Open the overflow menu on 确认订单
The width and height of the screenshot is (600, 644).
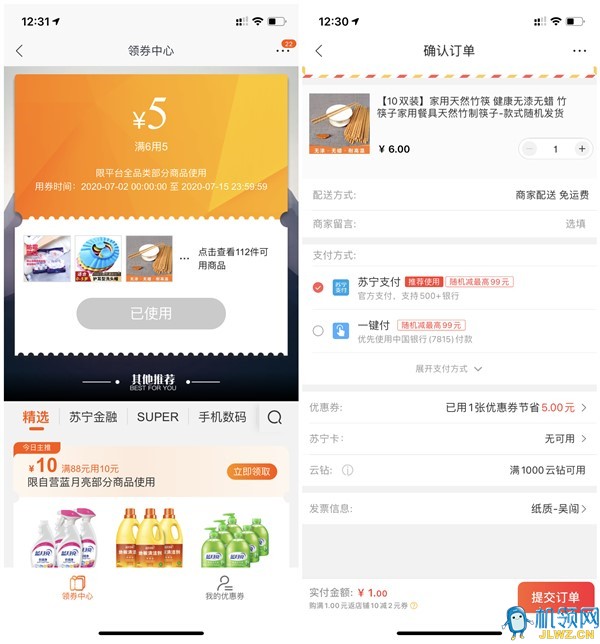580,51
